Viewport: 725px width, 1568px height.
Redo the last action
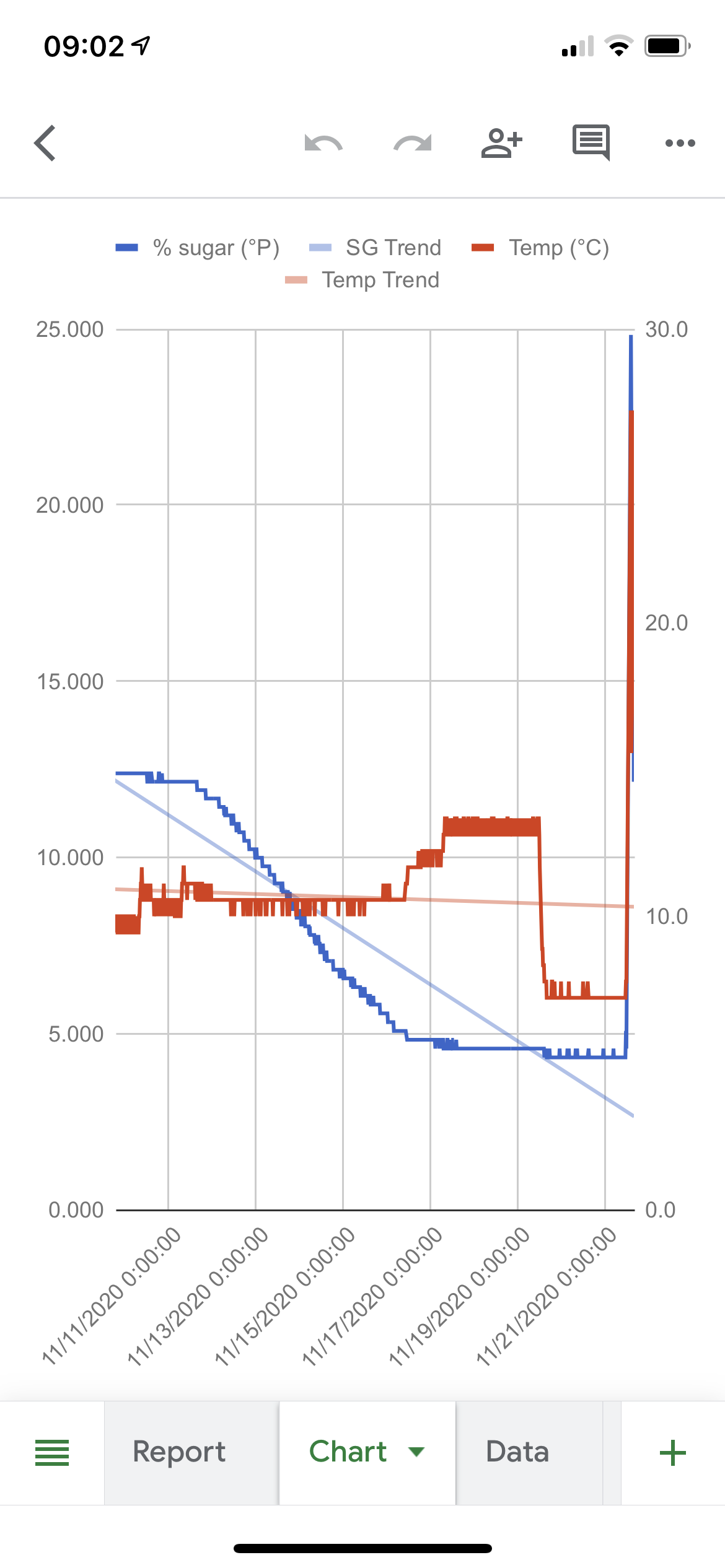[413, 143]
